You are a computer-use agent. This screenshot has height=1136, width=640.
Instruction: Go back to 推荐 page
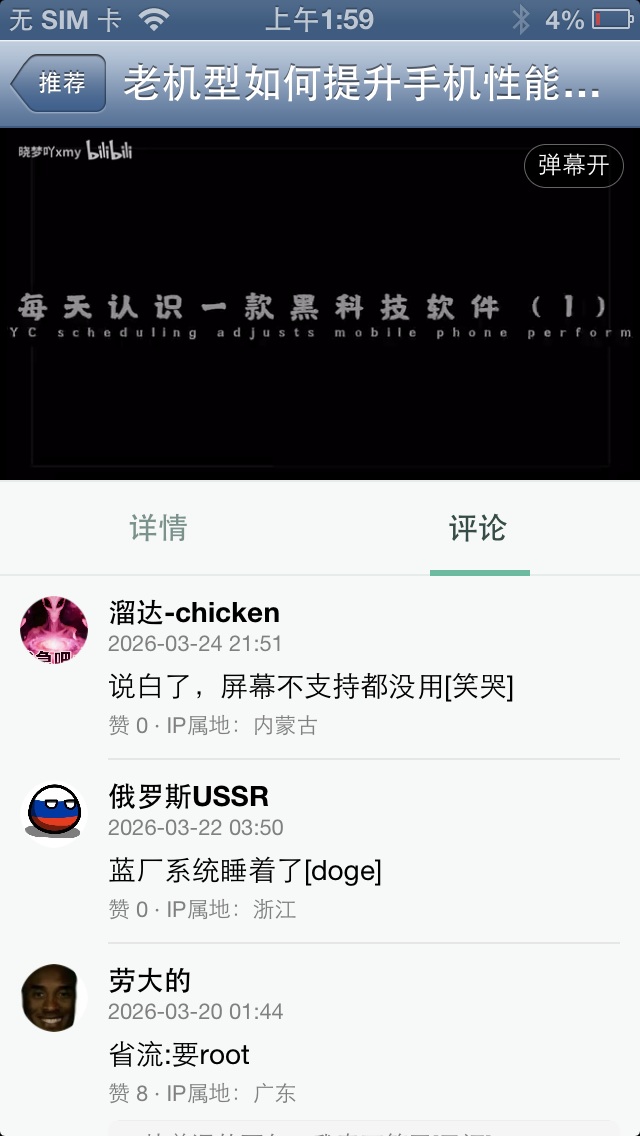58,83
